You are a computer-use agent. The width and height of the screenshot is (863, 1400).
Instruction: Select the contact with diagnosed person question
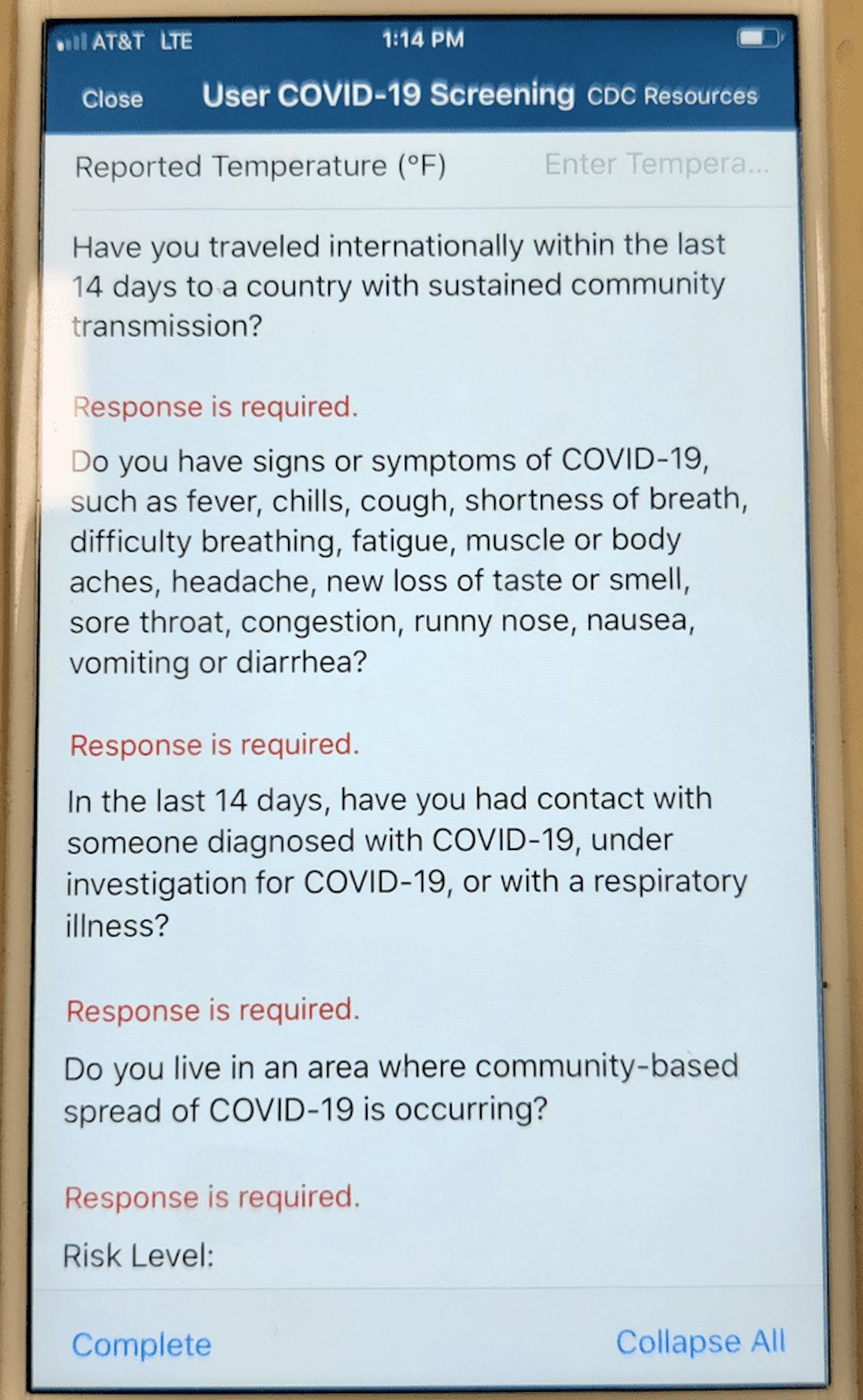(406, 862)
